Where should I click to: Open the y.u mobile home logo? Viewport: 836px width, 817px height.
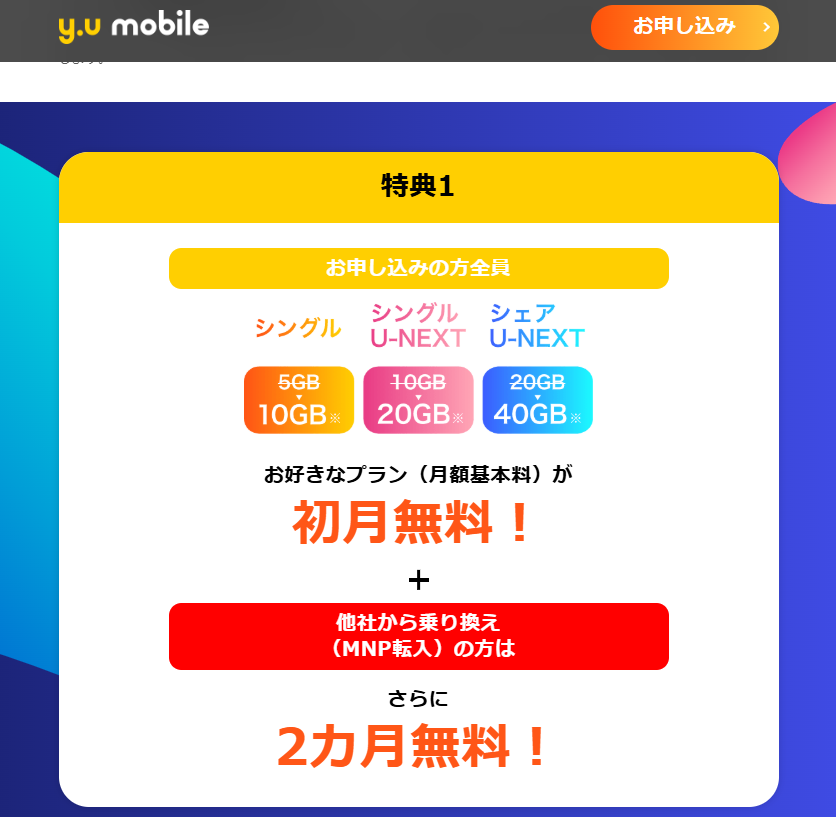coord(134,27)
